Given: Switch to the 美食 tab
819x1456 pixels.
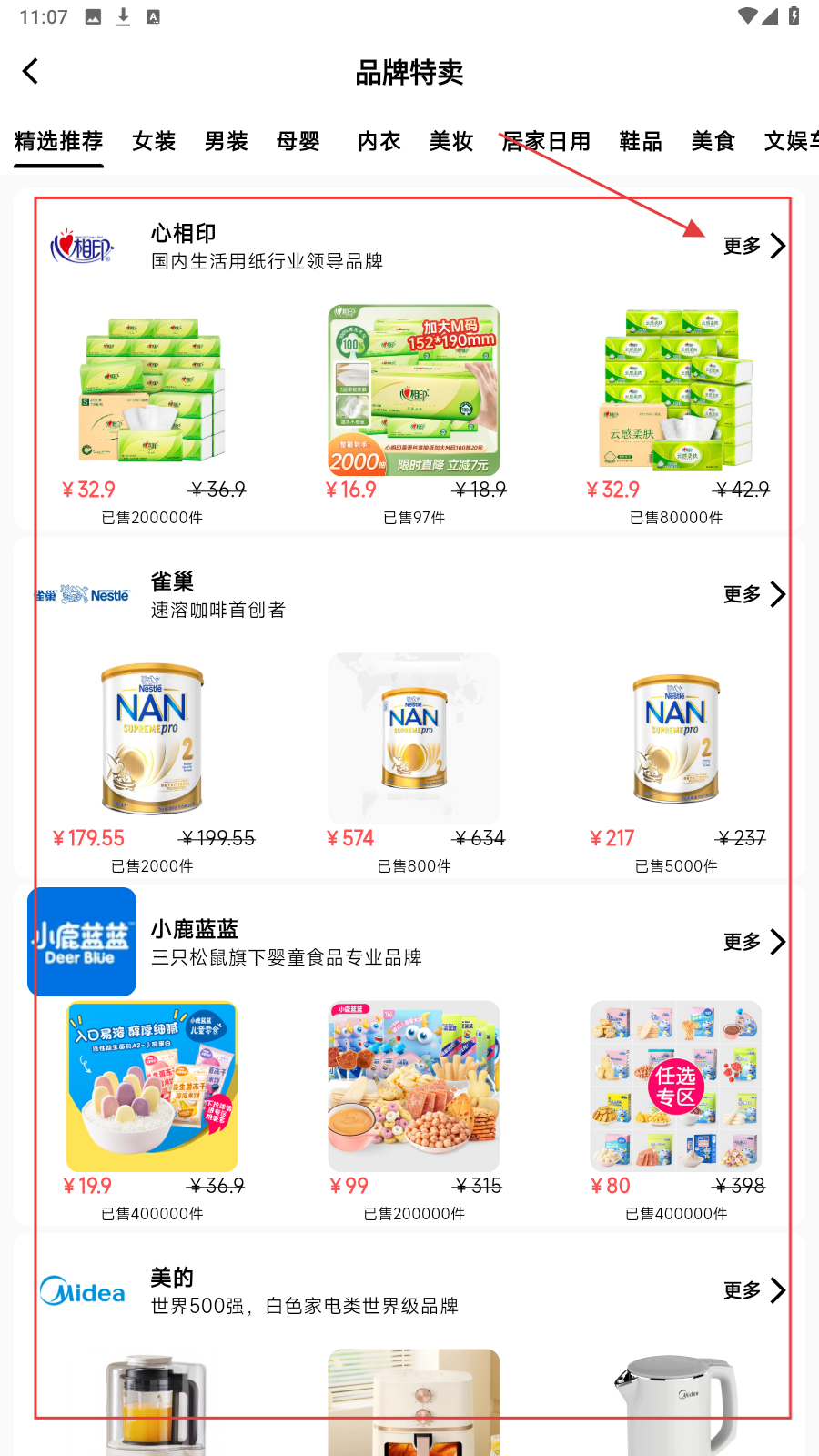Looking at the screenshot, I should pyautogui.click(x=713, y=141).
